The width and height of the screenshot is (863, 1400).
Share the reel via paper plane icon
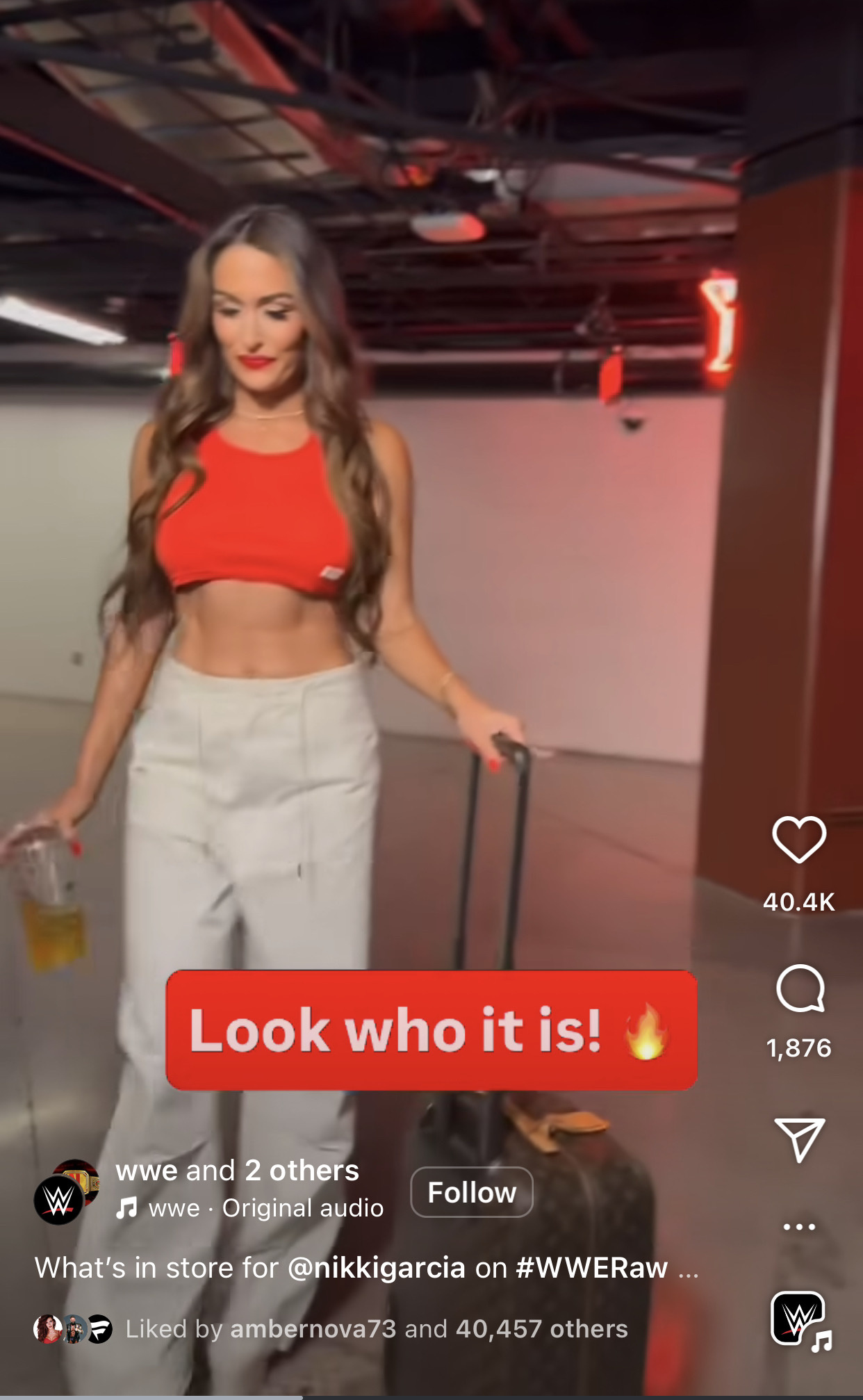[x=800, y=1139]
